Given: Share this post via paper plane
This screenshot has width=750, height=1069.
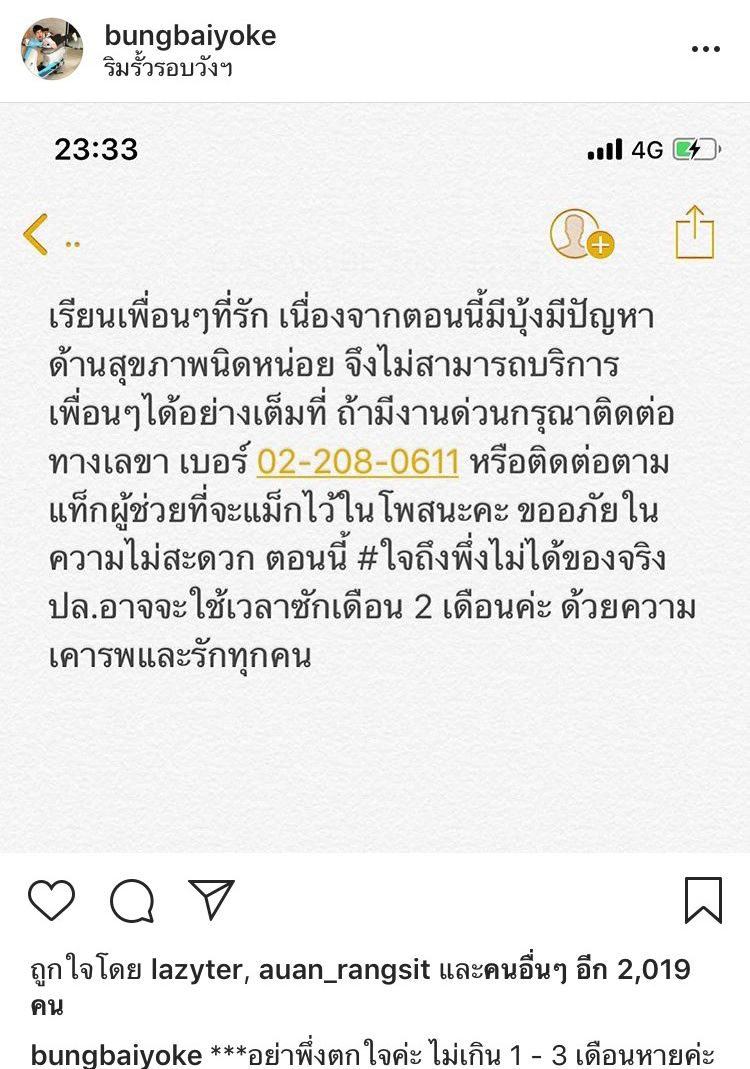Looking at the screenshot, I should click(x=212, y=899).
